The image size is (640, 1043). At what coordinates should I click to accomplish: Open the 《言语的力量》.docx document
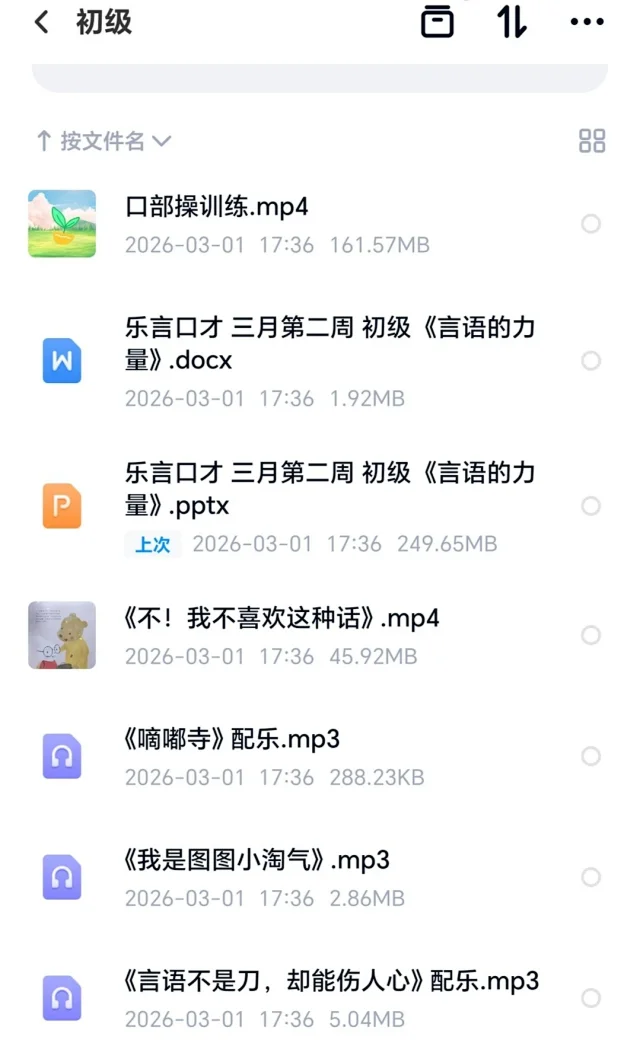[337, 343]
